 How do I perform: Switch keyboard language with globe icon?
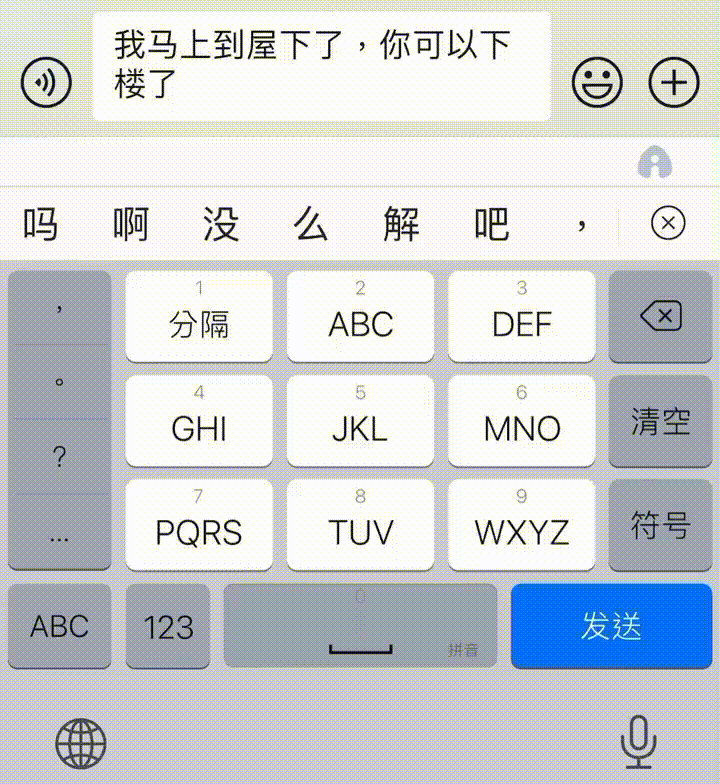[81, 743]
